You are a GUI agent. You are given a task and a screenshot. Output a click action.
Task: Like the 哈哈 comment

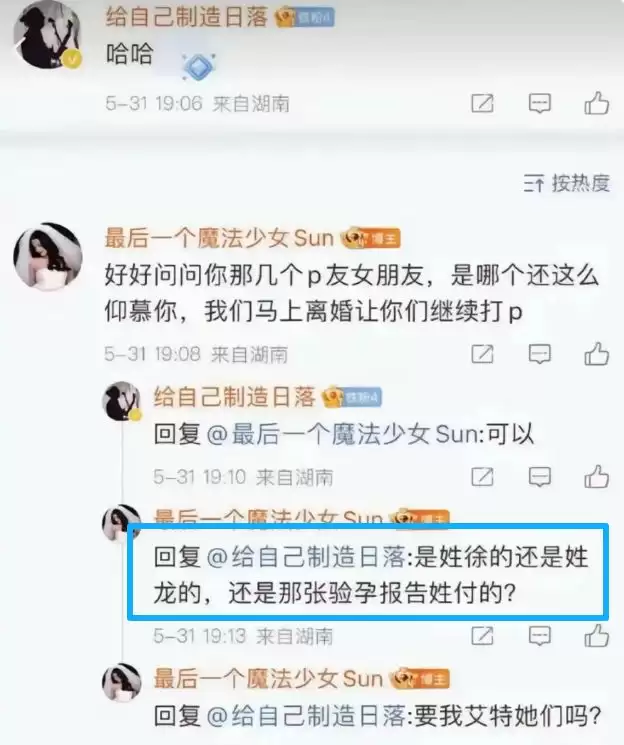pos(596,103)
